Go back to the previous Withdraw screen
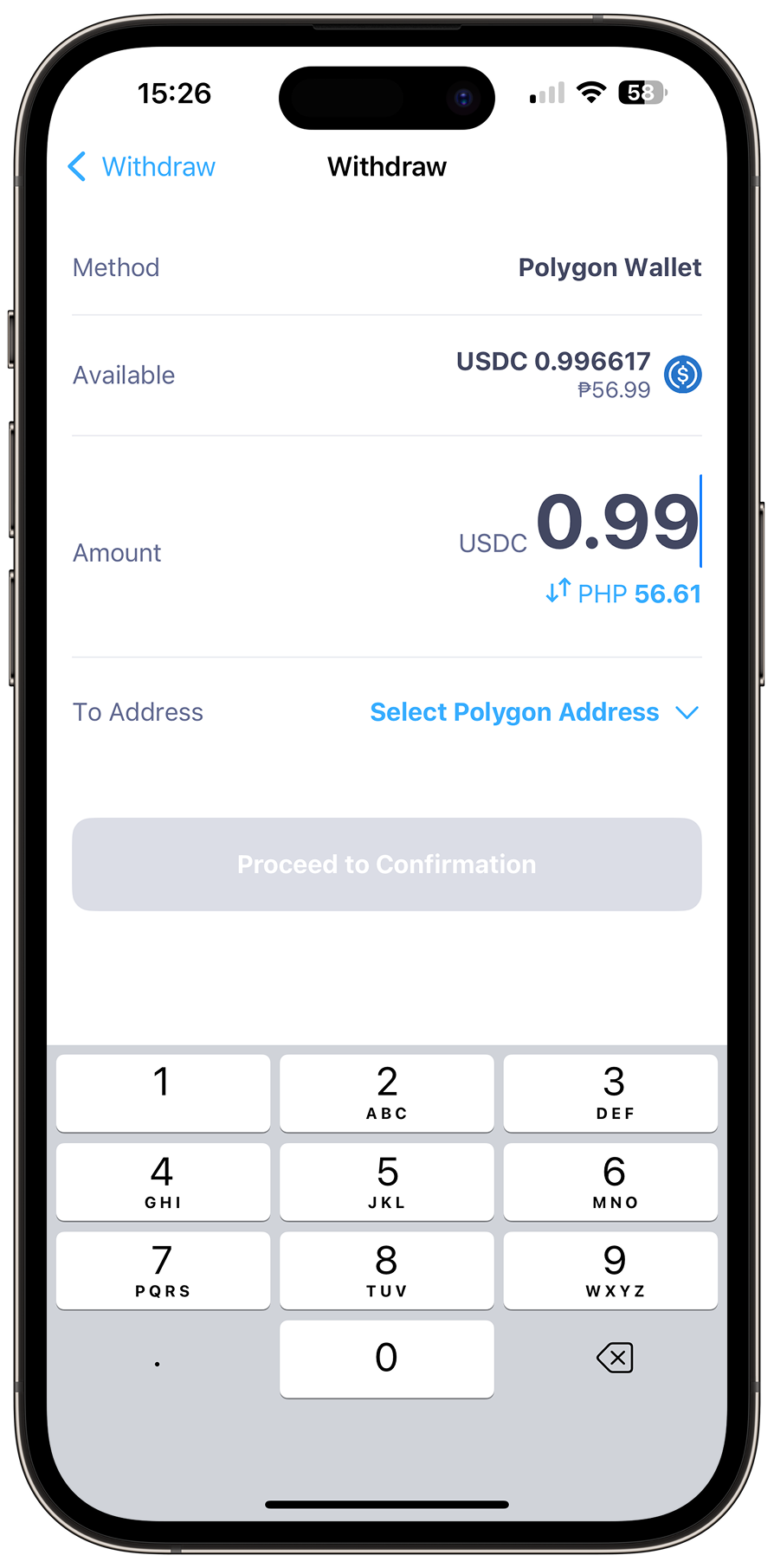This screenshot has width=774, height=1568. (x=141, y=167)
